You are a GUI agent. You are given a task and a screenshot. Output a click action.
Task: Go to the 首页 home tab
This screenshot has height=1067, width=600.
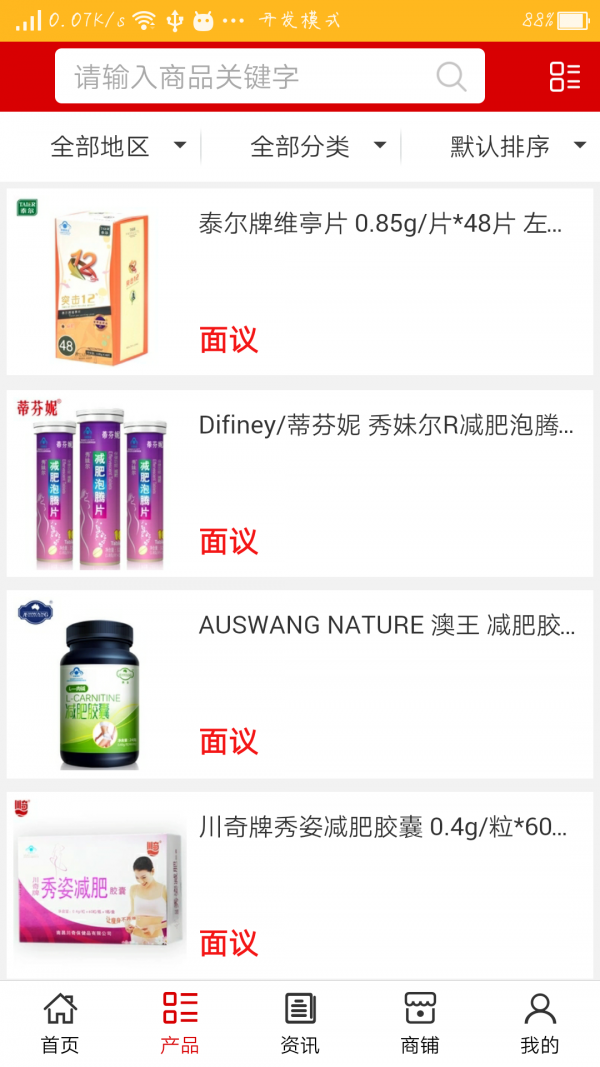(x=60, y=1023)
